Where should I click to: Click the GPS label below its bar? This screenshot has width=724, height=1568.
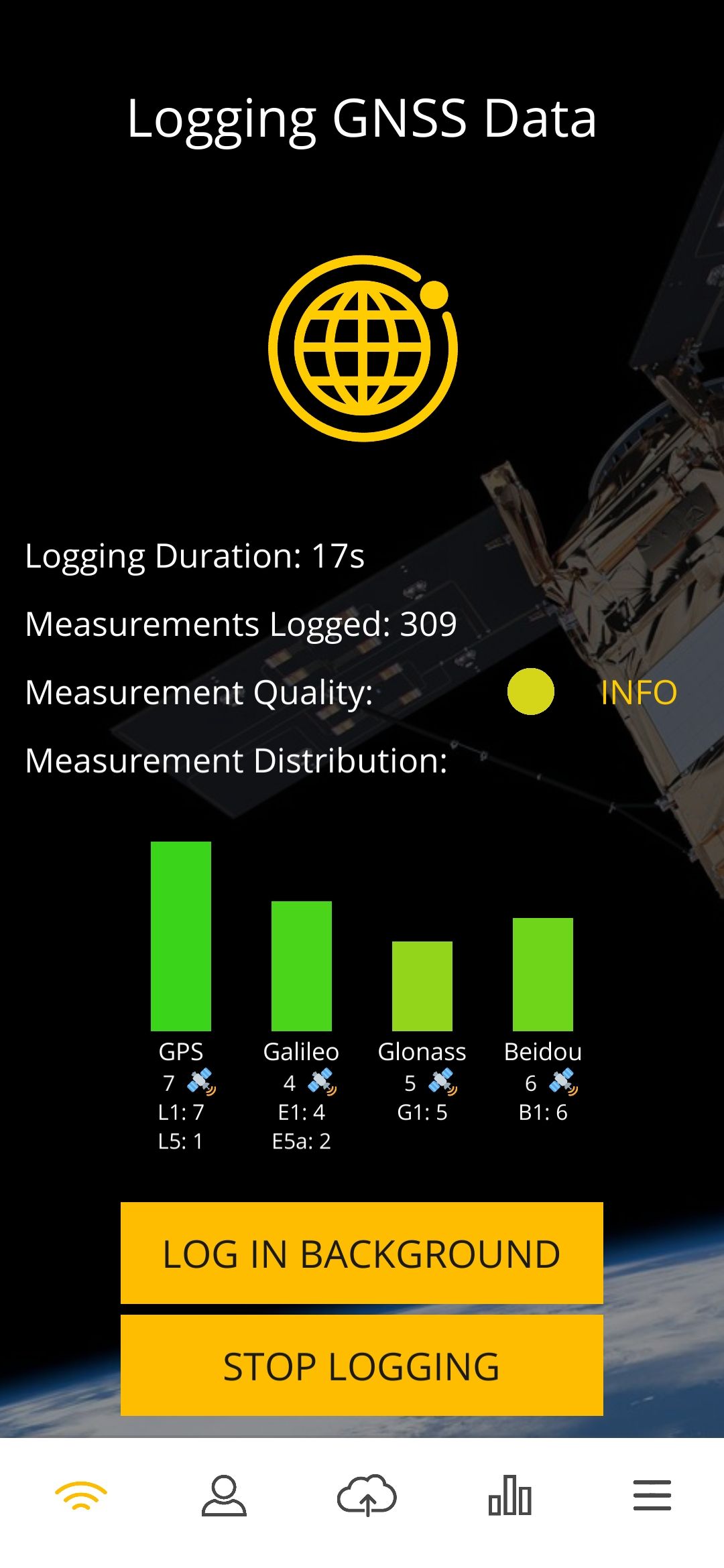pyautogui.click(x=181, y=1052)
